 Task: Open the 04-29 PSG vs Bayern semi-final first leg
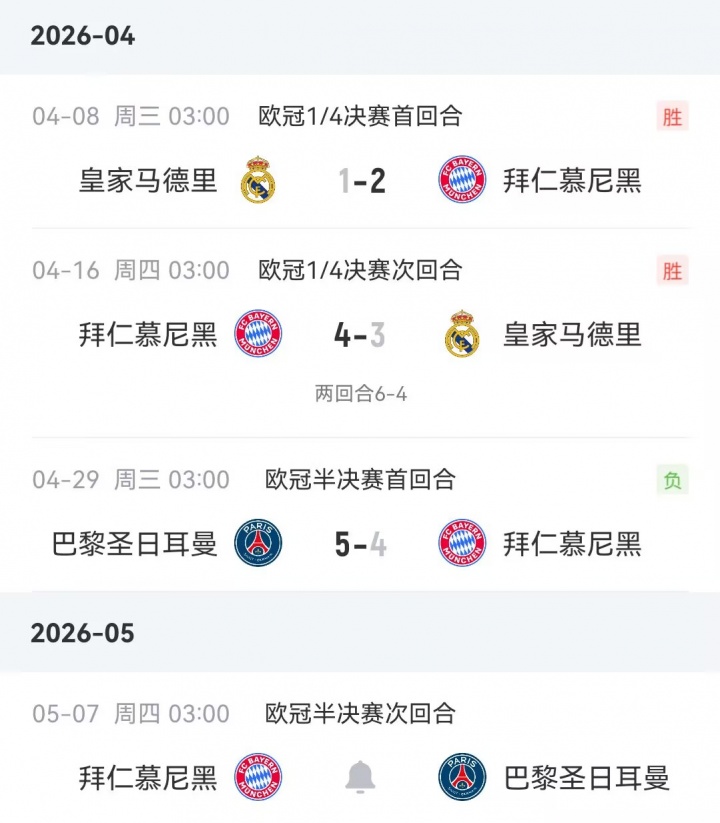(360, 544)
